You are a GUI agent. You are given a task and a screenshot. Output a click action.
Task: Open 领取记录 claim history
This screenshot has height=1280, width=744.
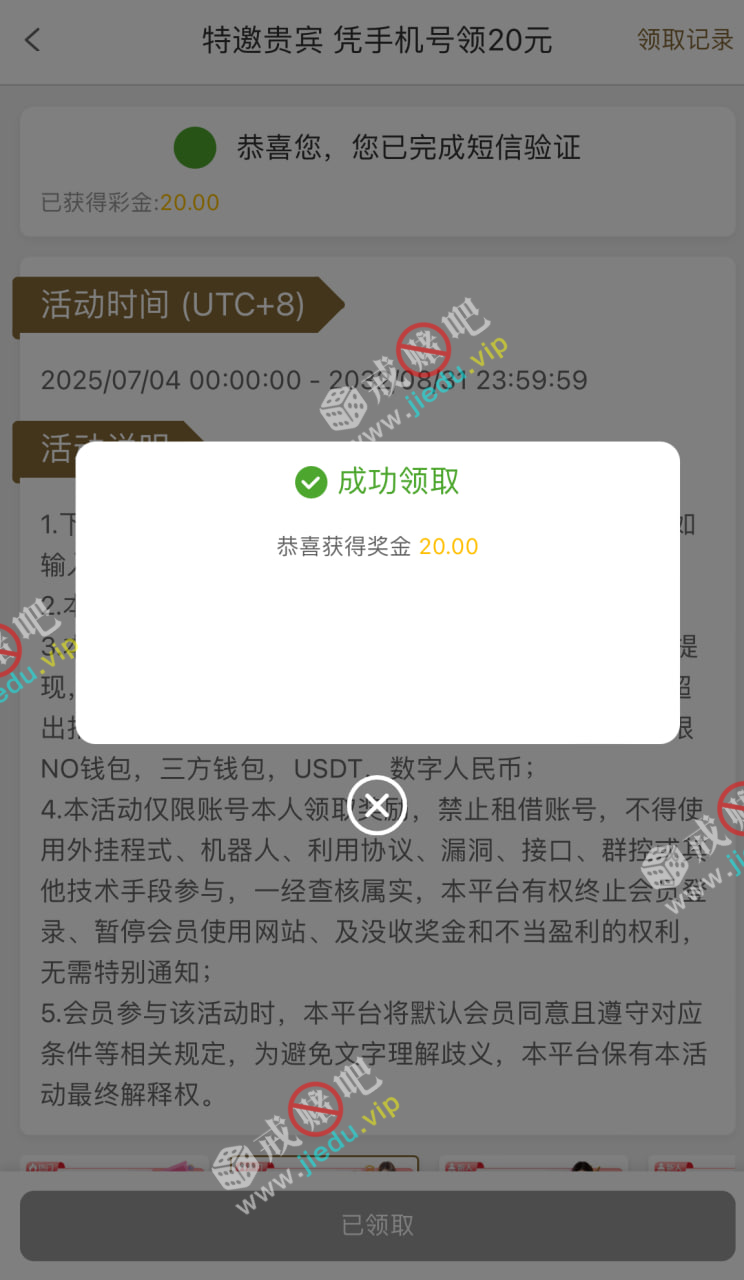[685, 40]
